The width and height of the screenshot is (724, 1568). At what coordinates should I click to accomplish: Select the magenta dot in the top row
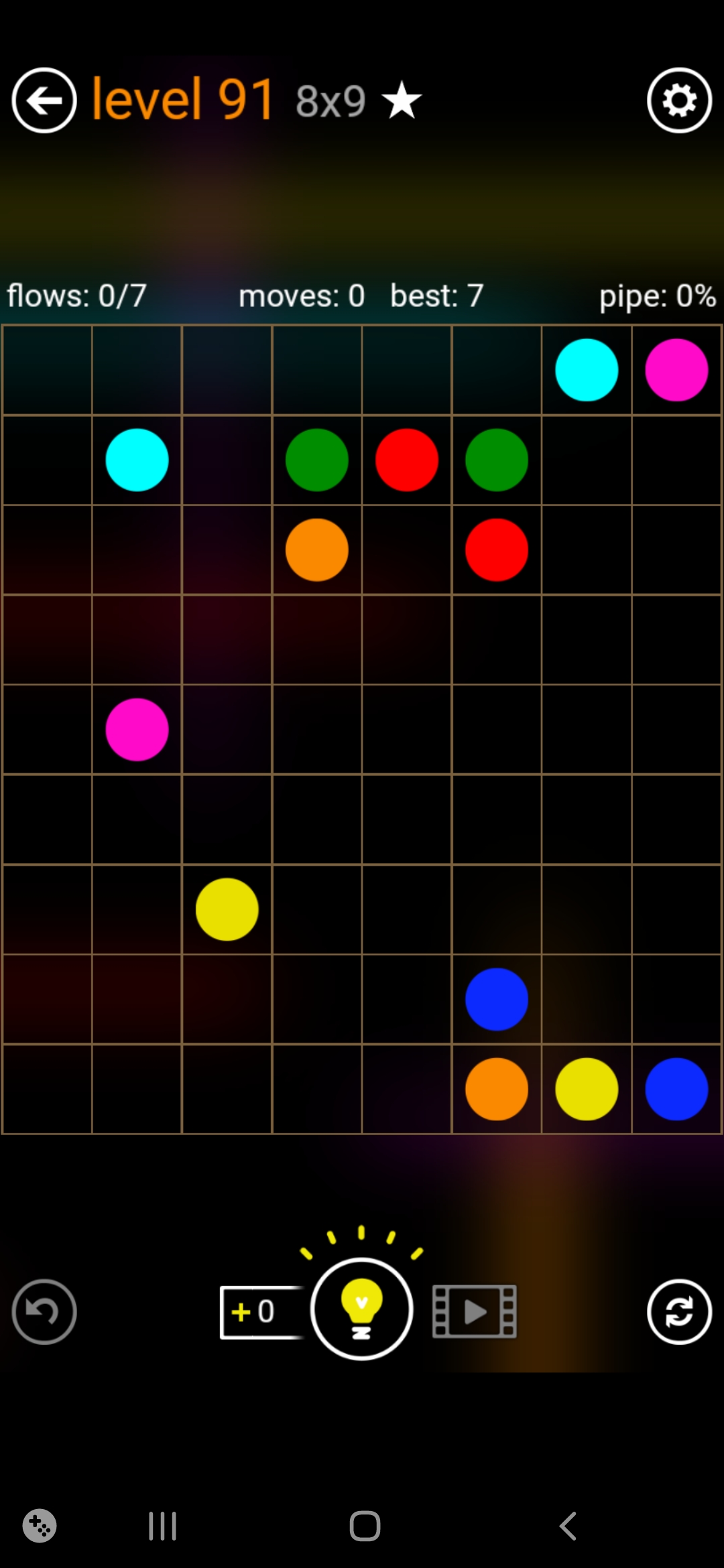pos(676,370)
